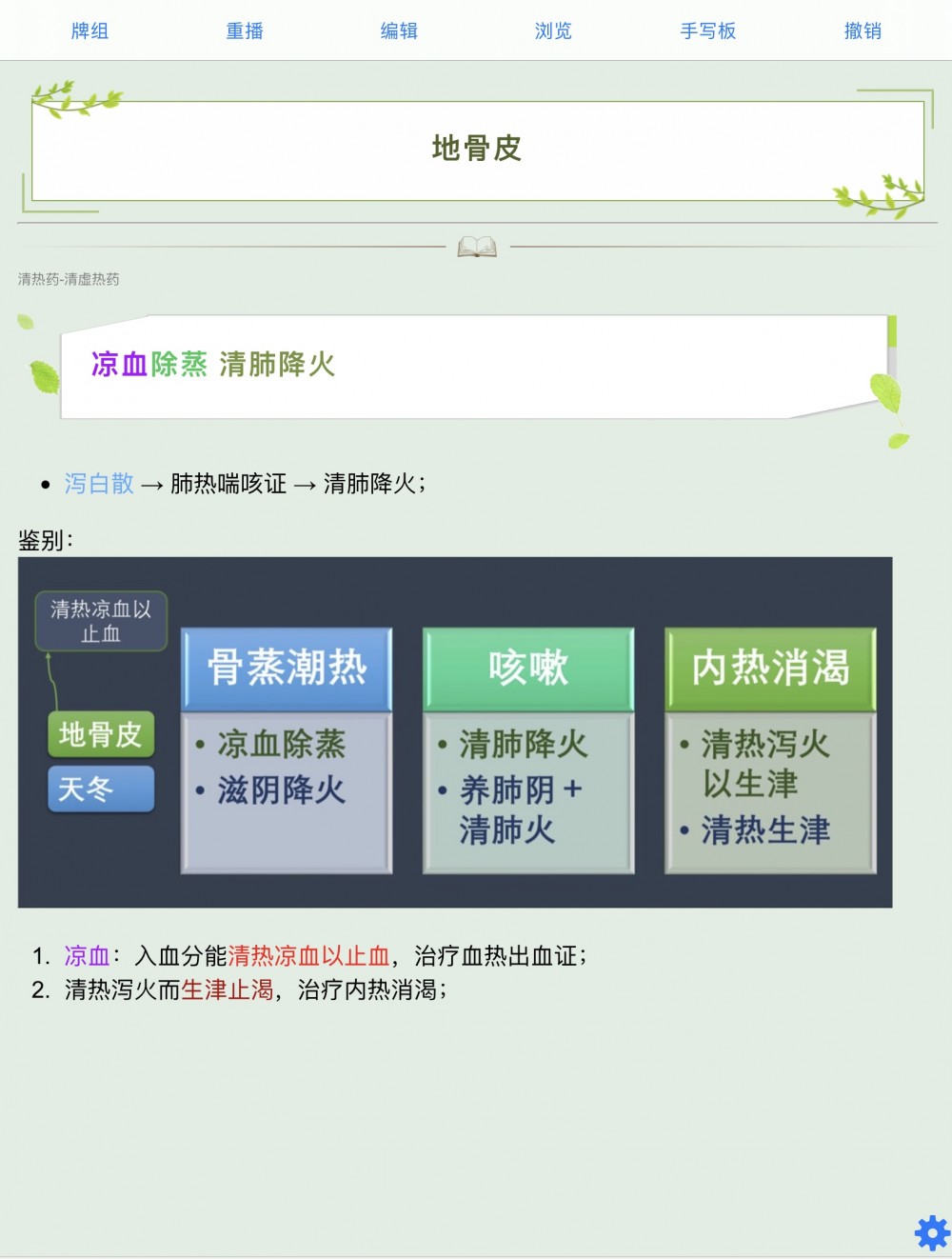Image resolution: width=952 pixels, height=1259 pixels.
Task: Open the 牌组 (decks) toolbar item
Action: (89, 30)
